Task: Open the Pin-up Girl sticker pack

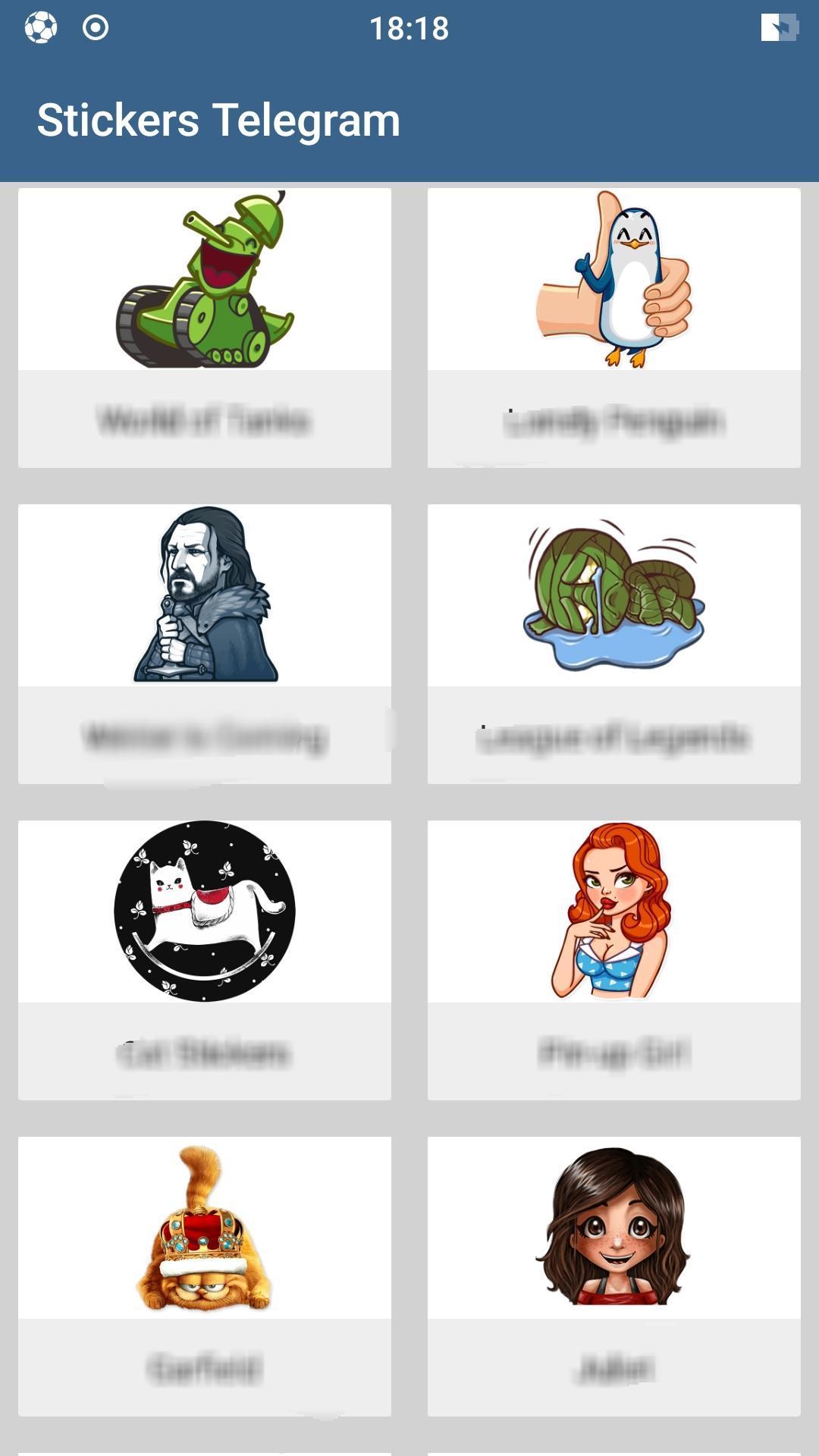Action: pyautogui.click(x=614, y=960)
